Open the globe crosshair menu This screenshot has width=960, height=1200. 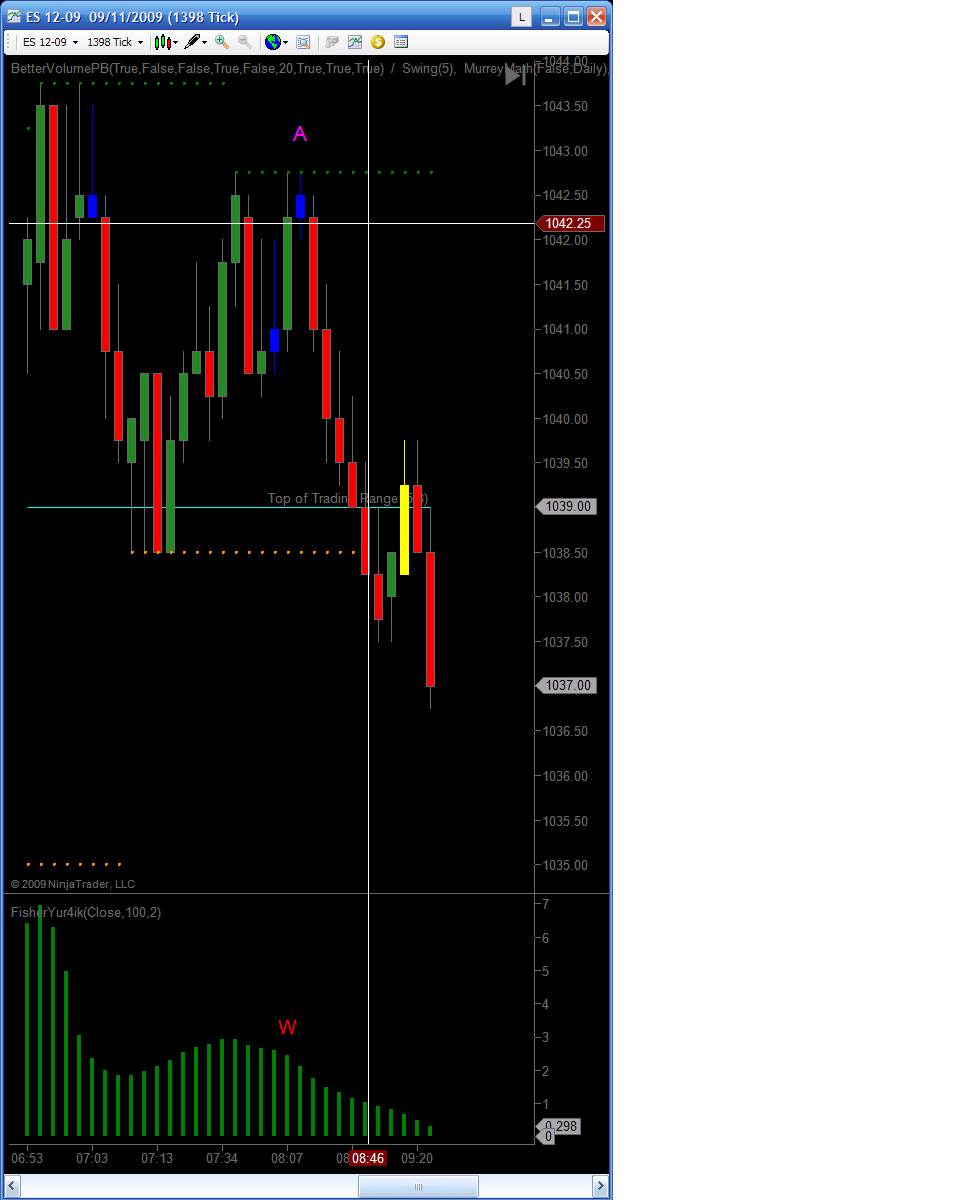point(276,42)
